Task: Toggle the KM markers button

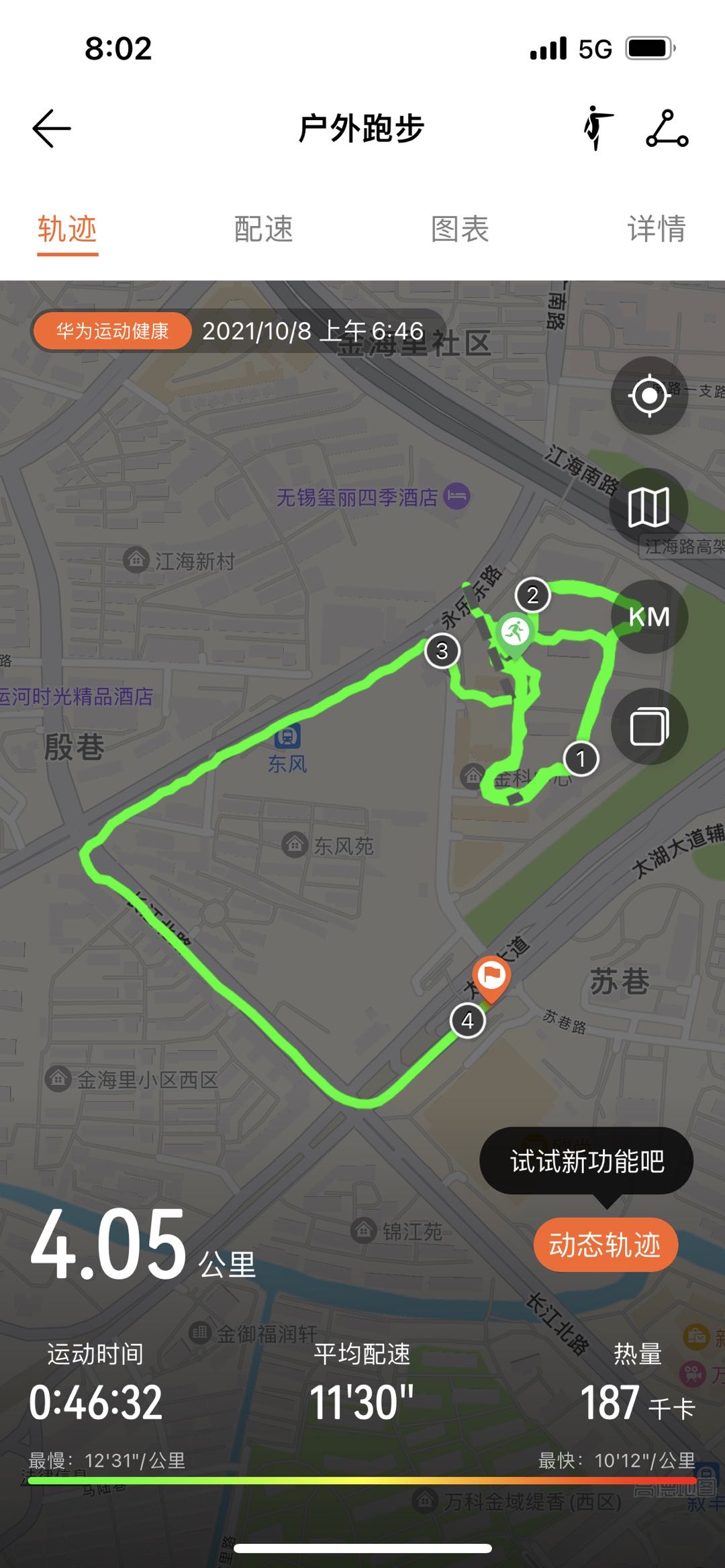Action: 648,617
